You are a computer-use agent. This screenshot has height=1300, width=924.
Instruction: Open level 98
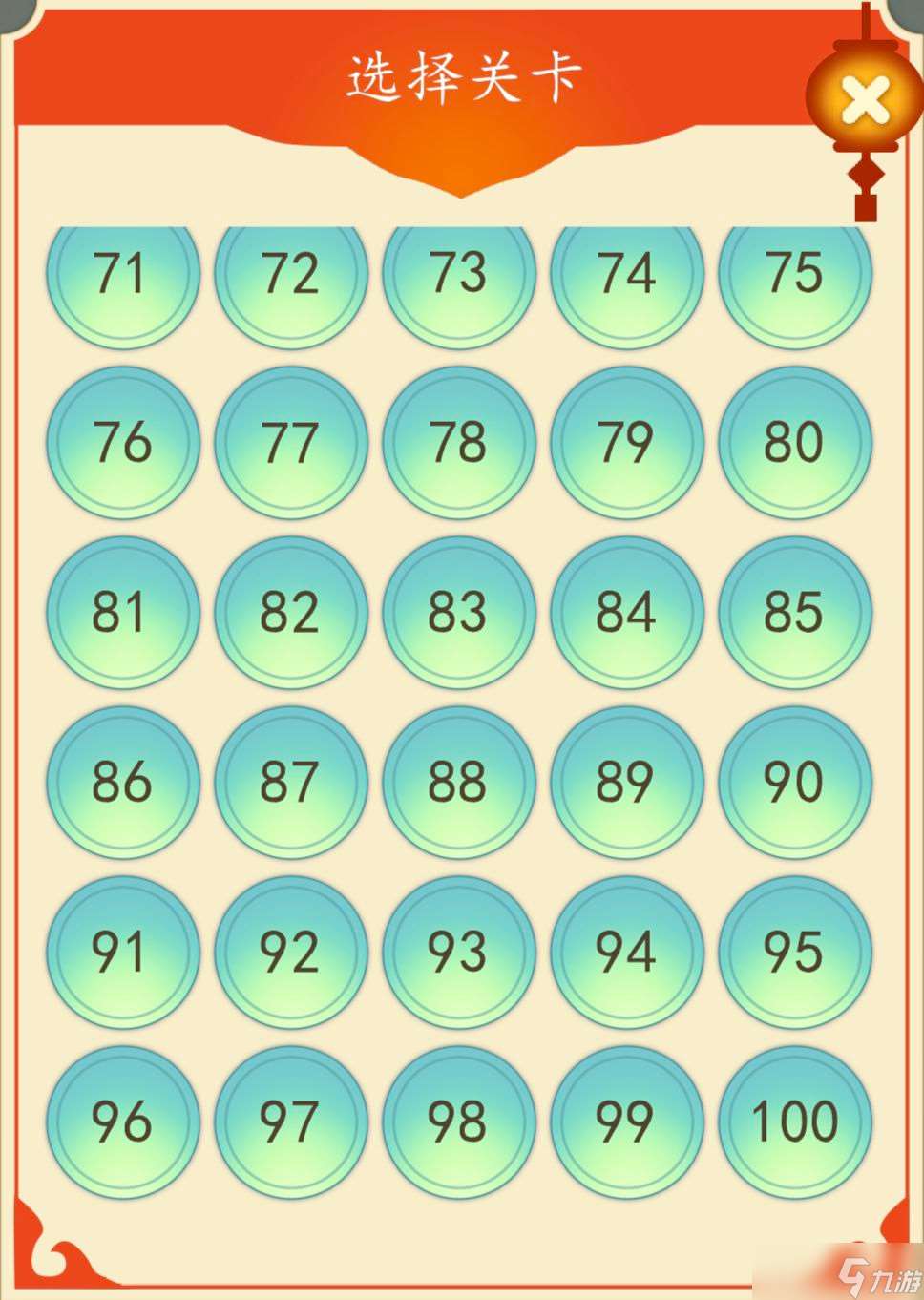(x=459, y=1122)
